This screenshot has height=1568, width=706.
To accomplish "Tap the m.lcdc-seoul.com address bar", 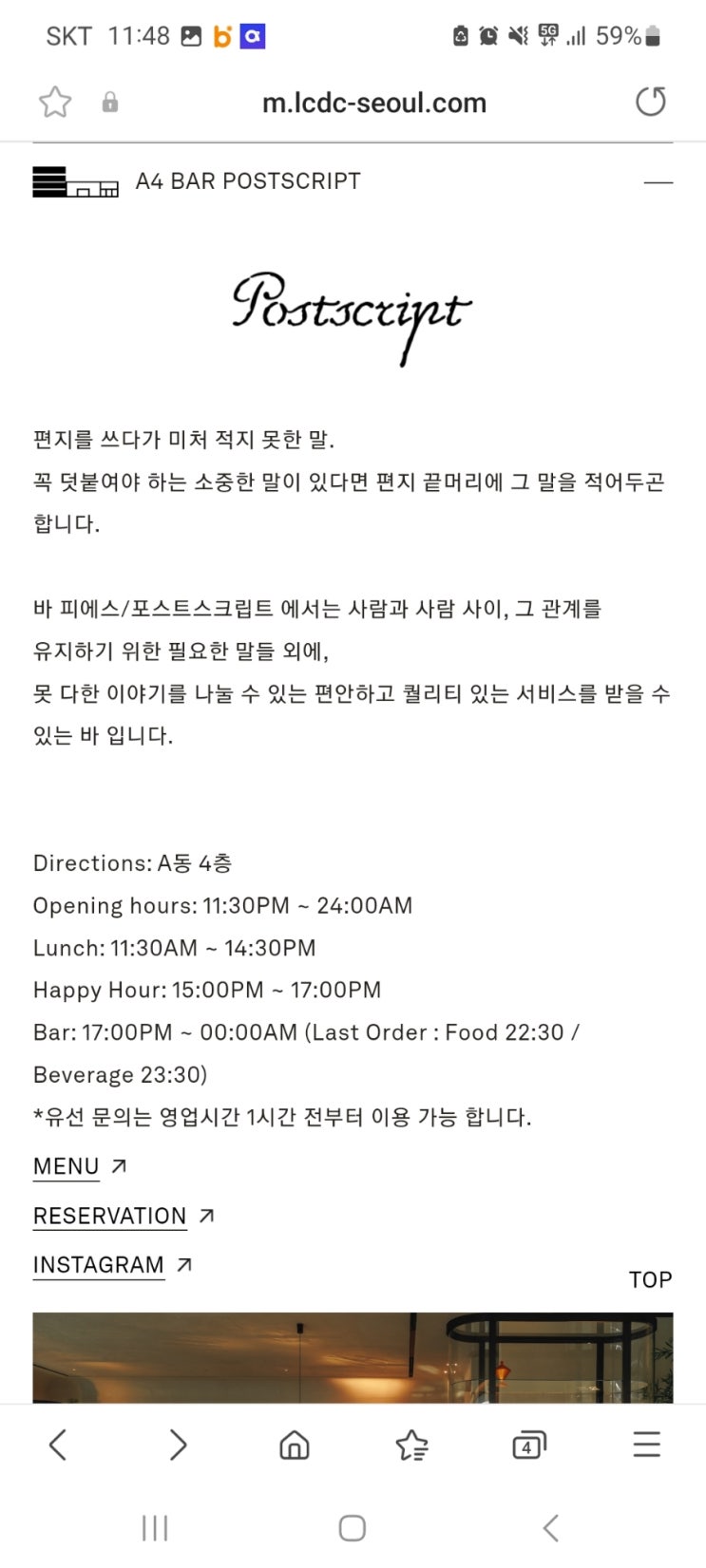I will pos(373,103).
